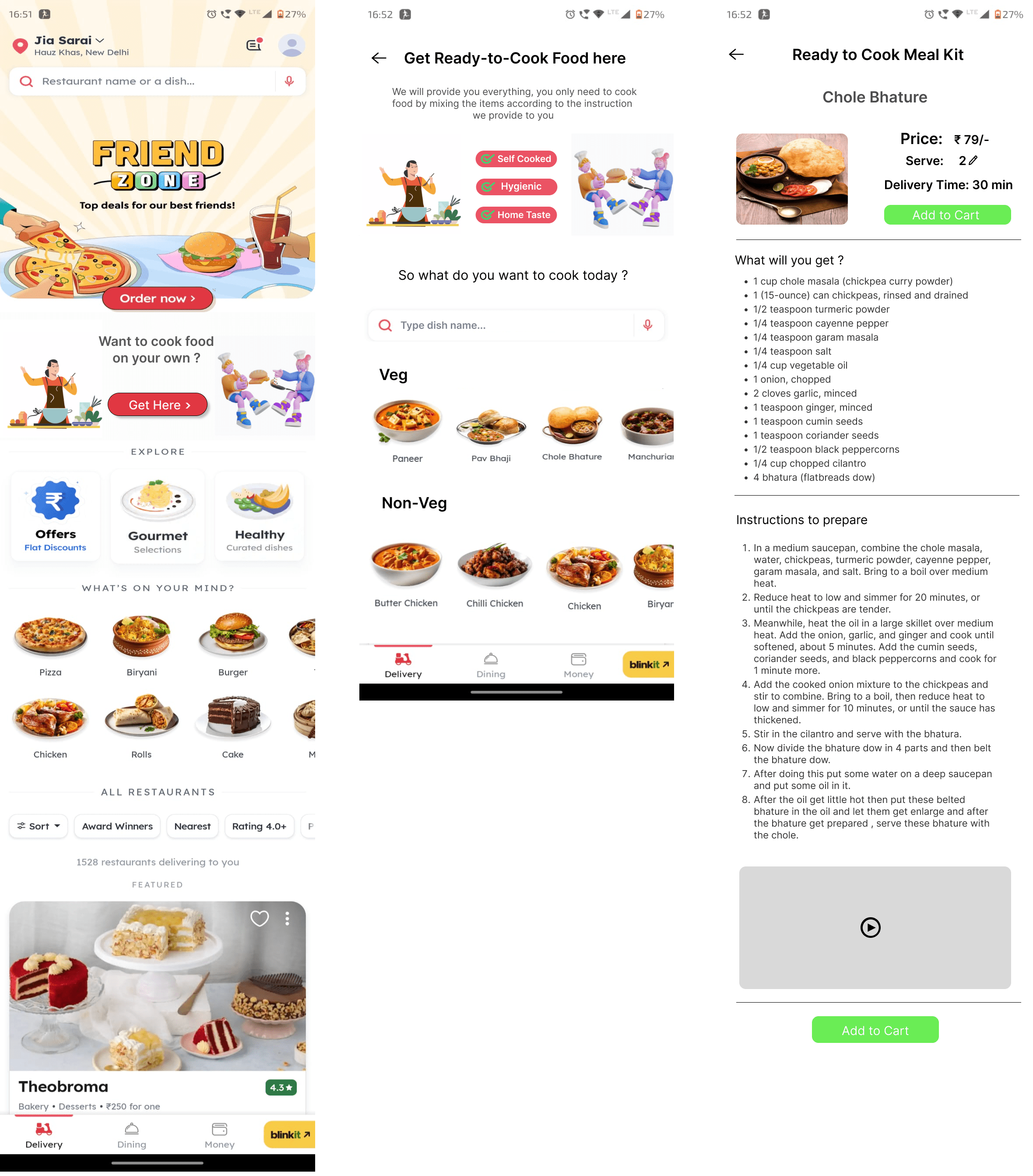Favorite the Theobroma restaurant with the heart
This screenshot has width=1033, height=1176.
(x=260, y=918)
